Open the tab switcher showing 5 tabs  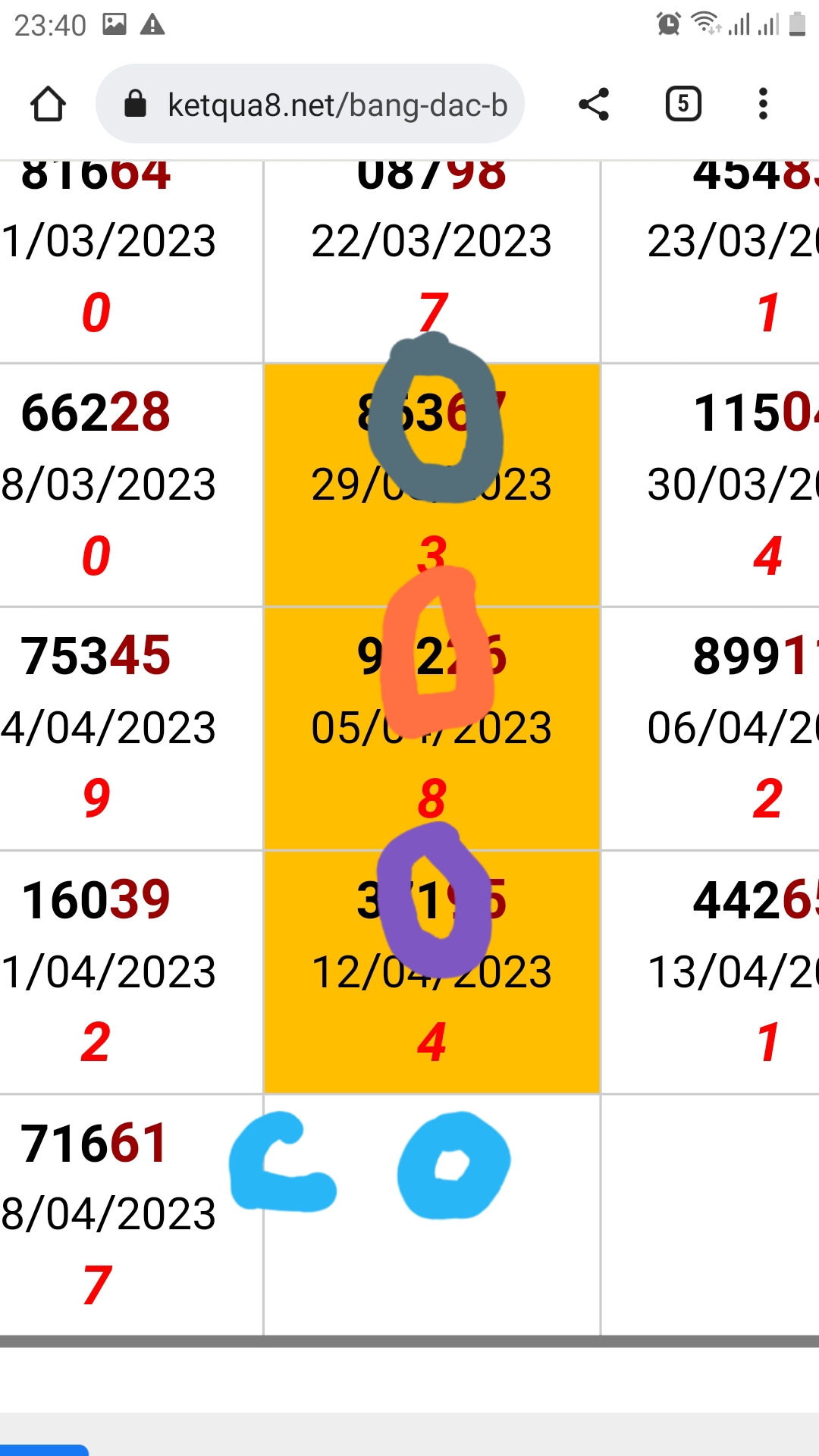[x=683, y=104]
